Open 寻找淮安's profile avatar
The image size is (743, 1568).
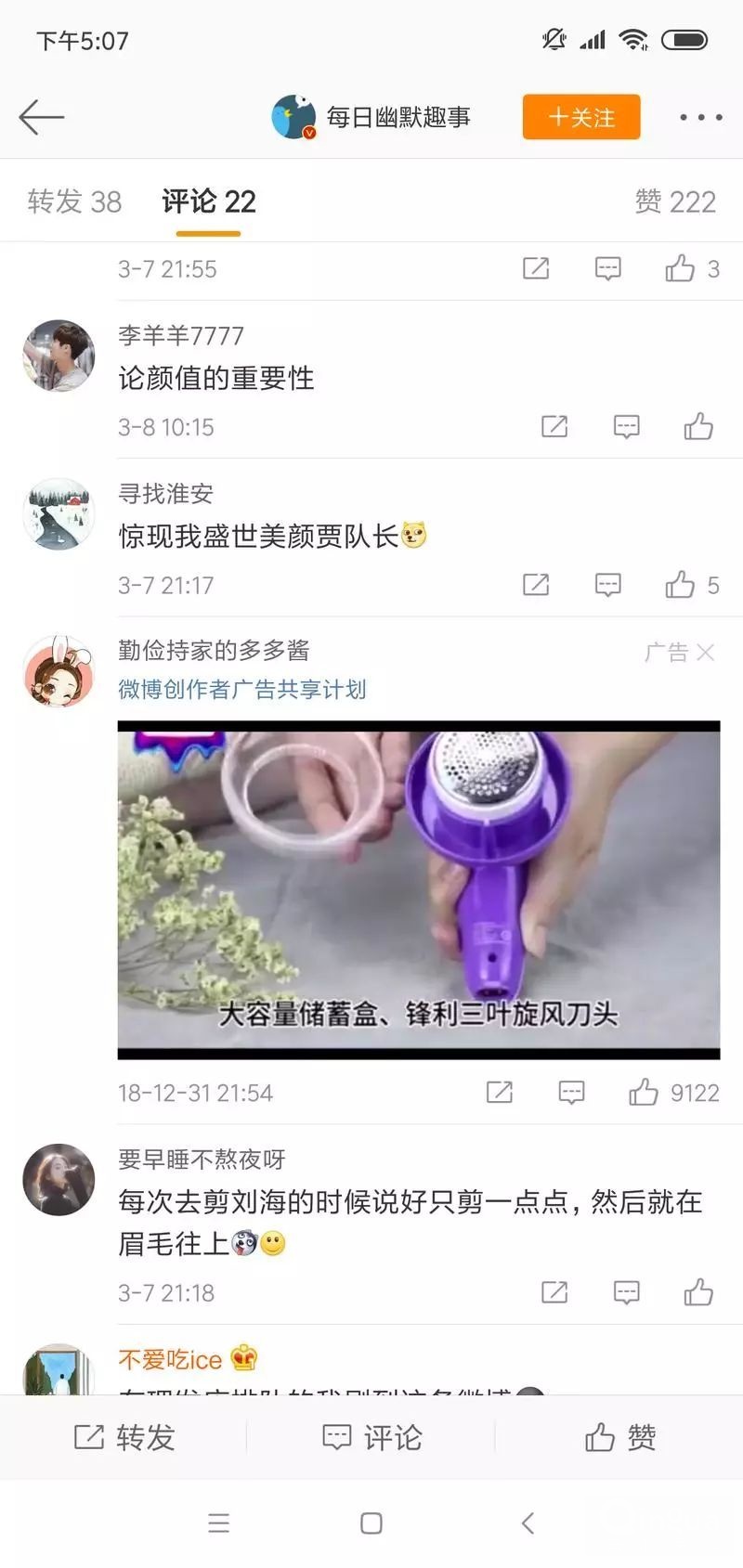pyautogui.click(x=59, y=514)
